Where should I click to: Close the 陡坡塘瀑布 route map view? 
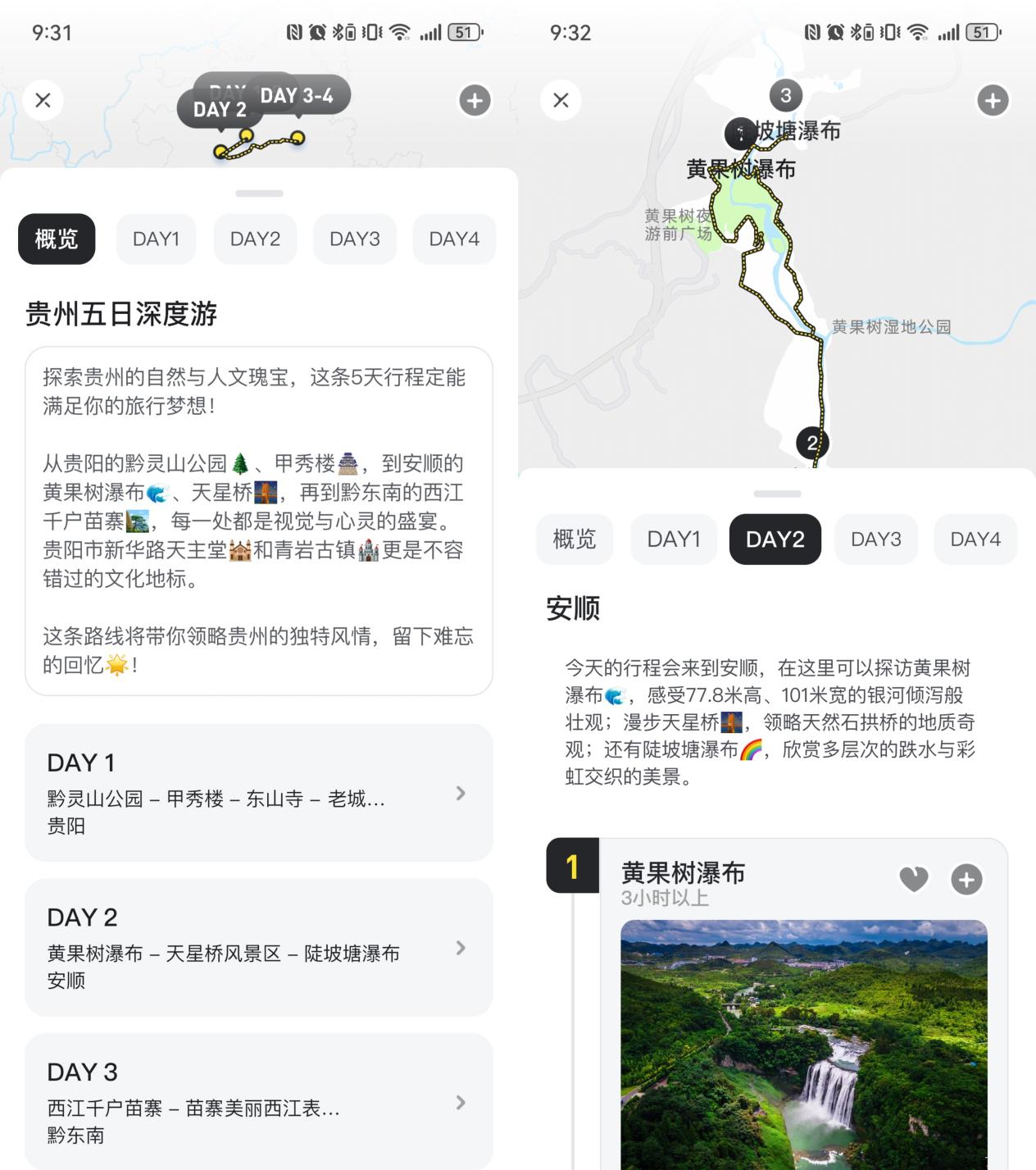click(561, 101)
